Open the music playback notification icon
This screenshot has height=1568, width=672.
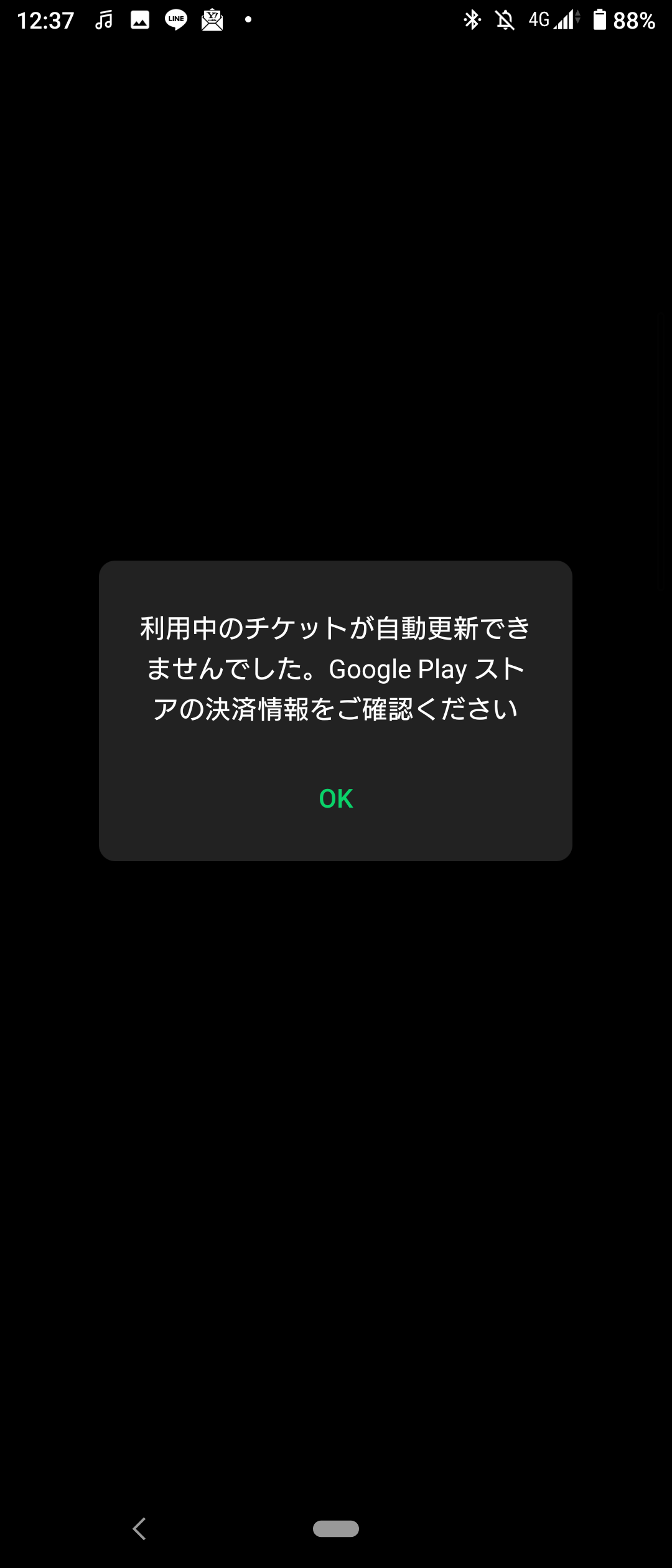(x=103, y=19)
